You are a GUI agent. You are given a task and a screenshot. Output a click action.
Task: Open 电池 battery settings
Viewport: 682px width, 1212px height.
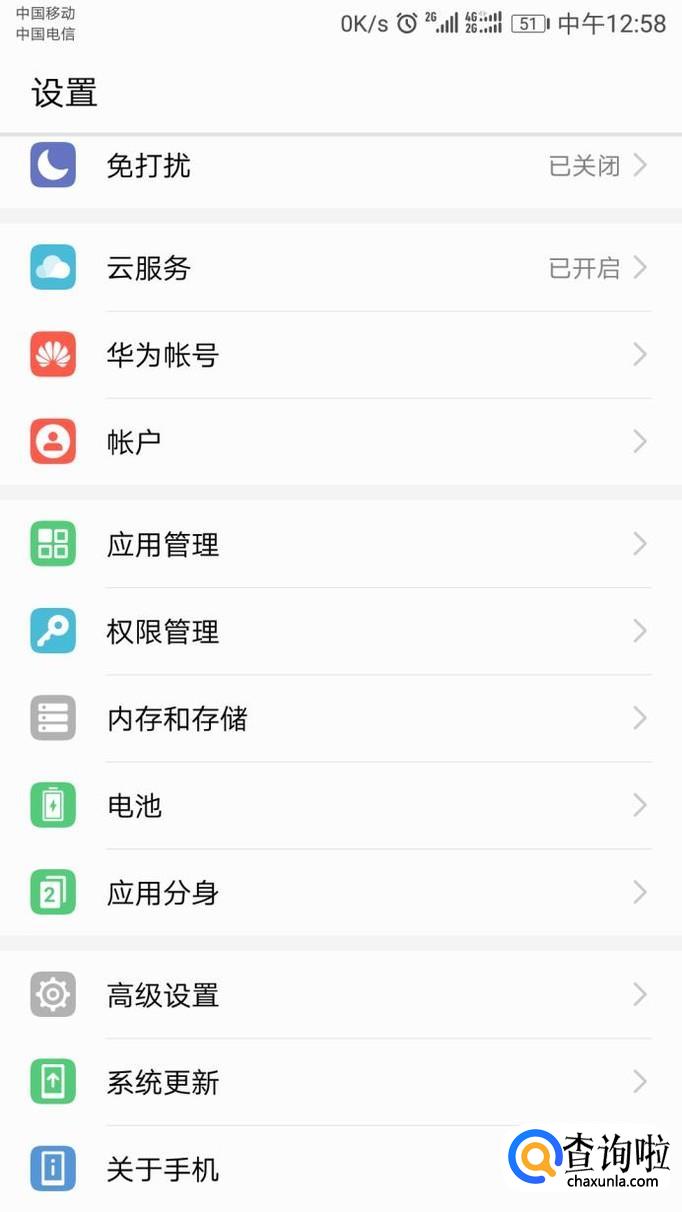click(340, 806)
